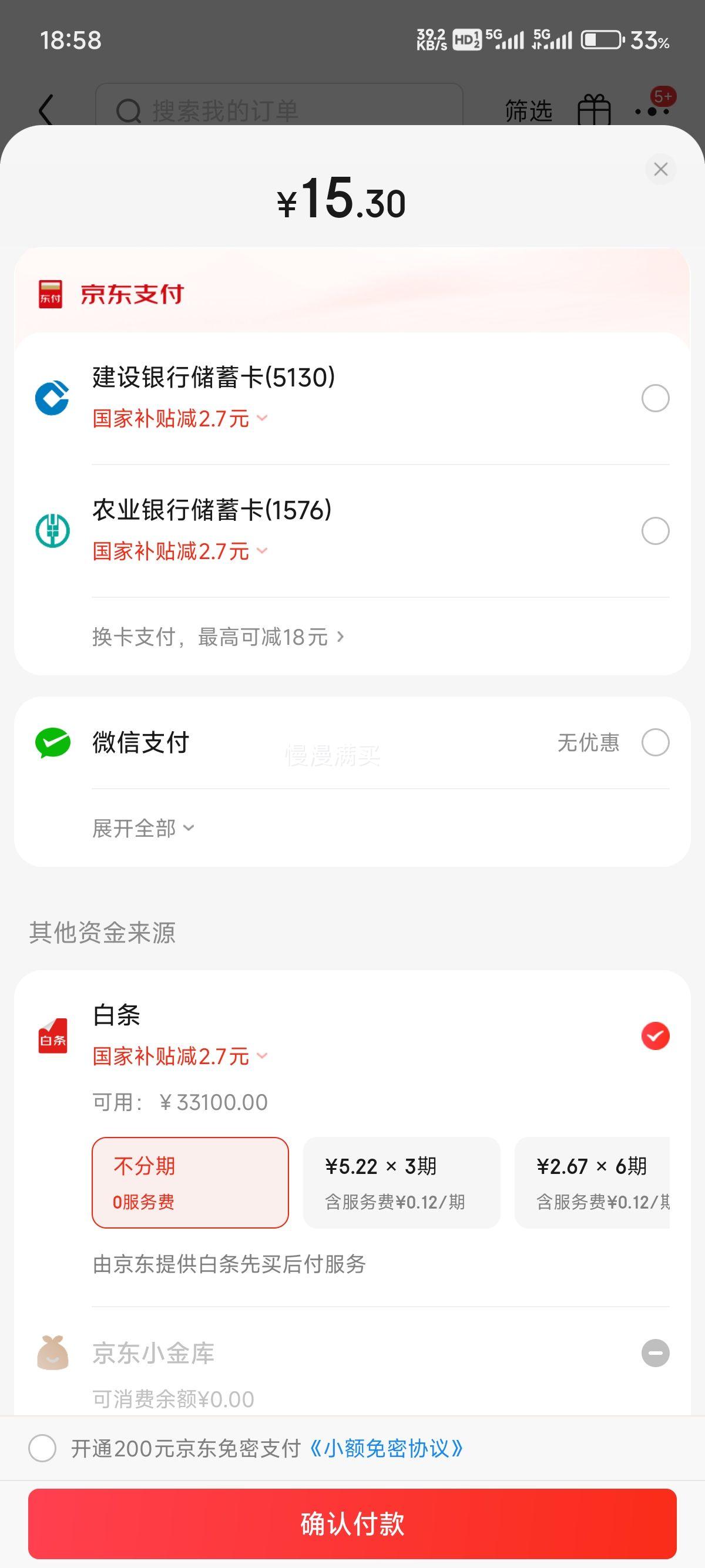The image size is (705, 1568).
Task: Expand 国家补贴减2.7元 under 农业银行 card
Action: [x=180, y=551]
